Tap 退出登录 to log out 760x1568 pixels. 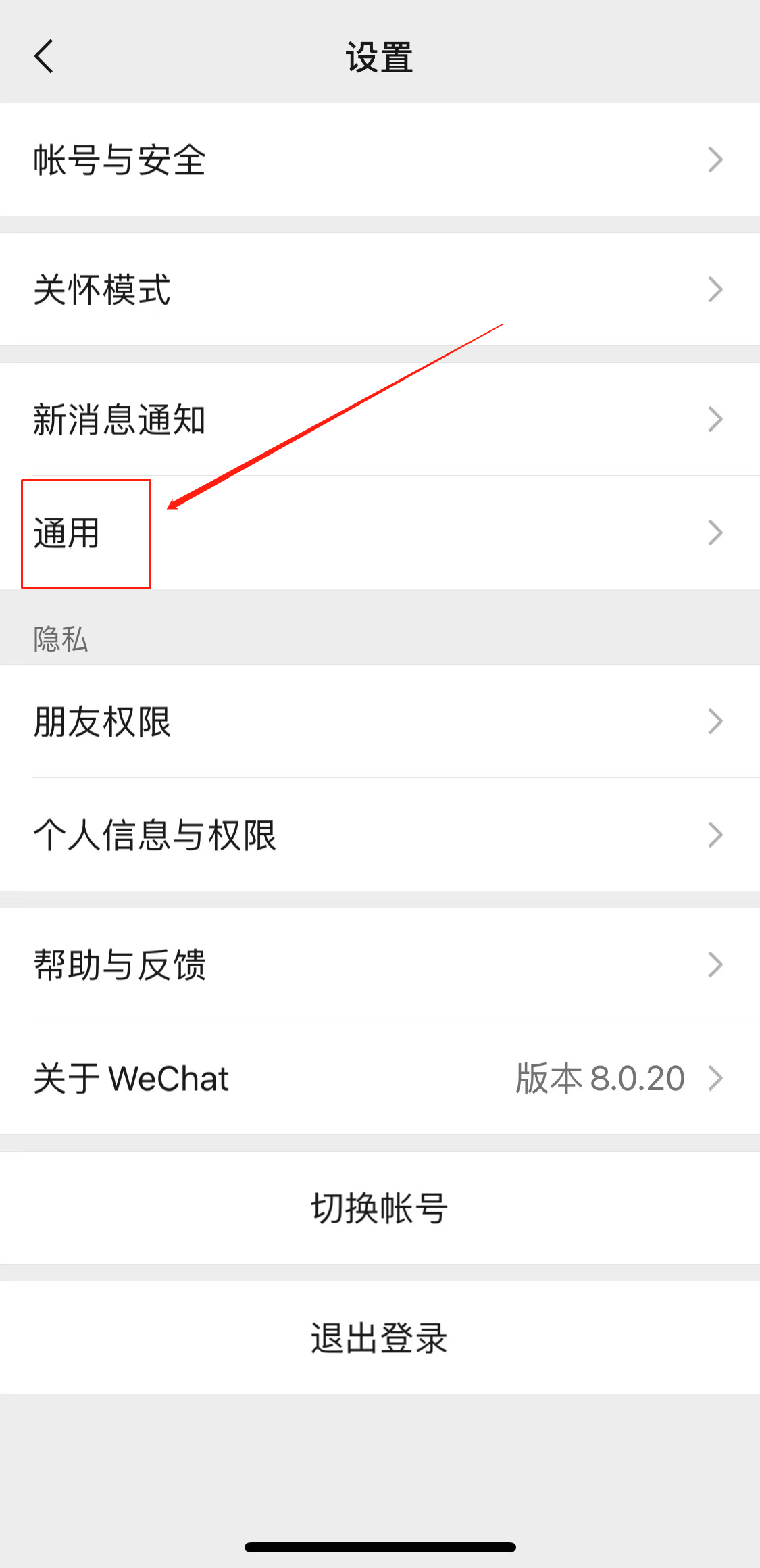pos(379,1338)
